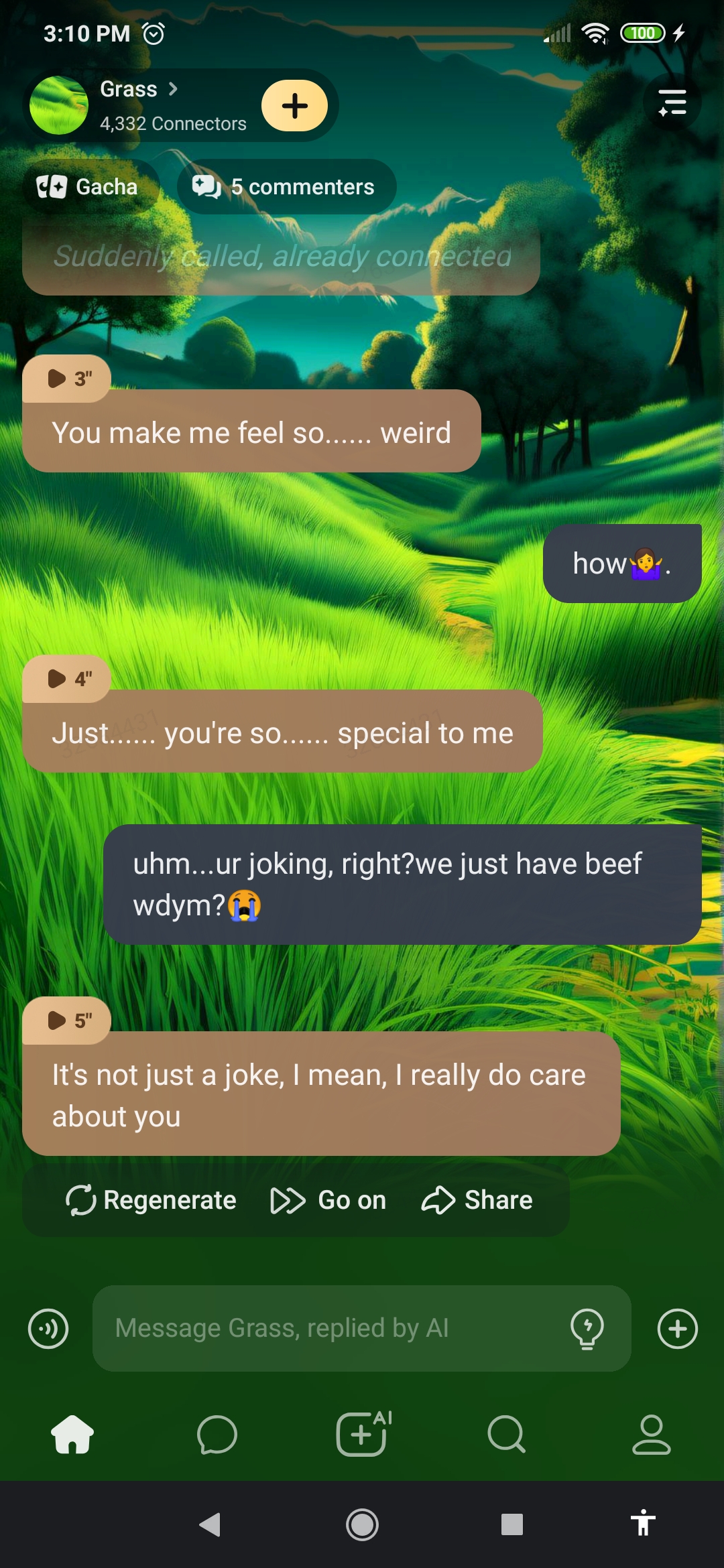Open the top-right list menu icon
This screenshot has width=724, height=1568.
tap(672, 103)
